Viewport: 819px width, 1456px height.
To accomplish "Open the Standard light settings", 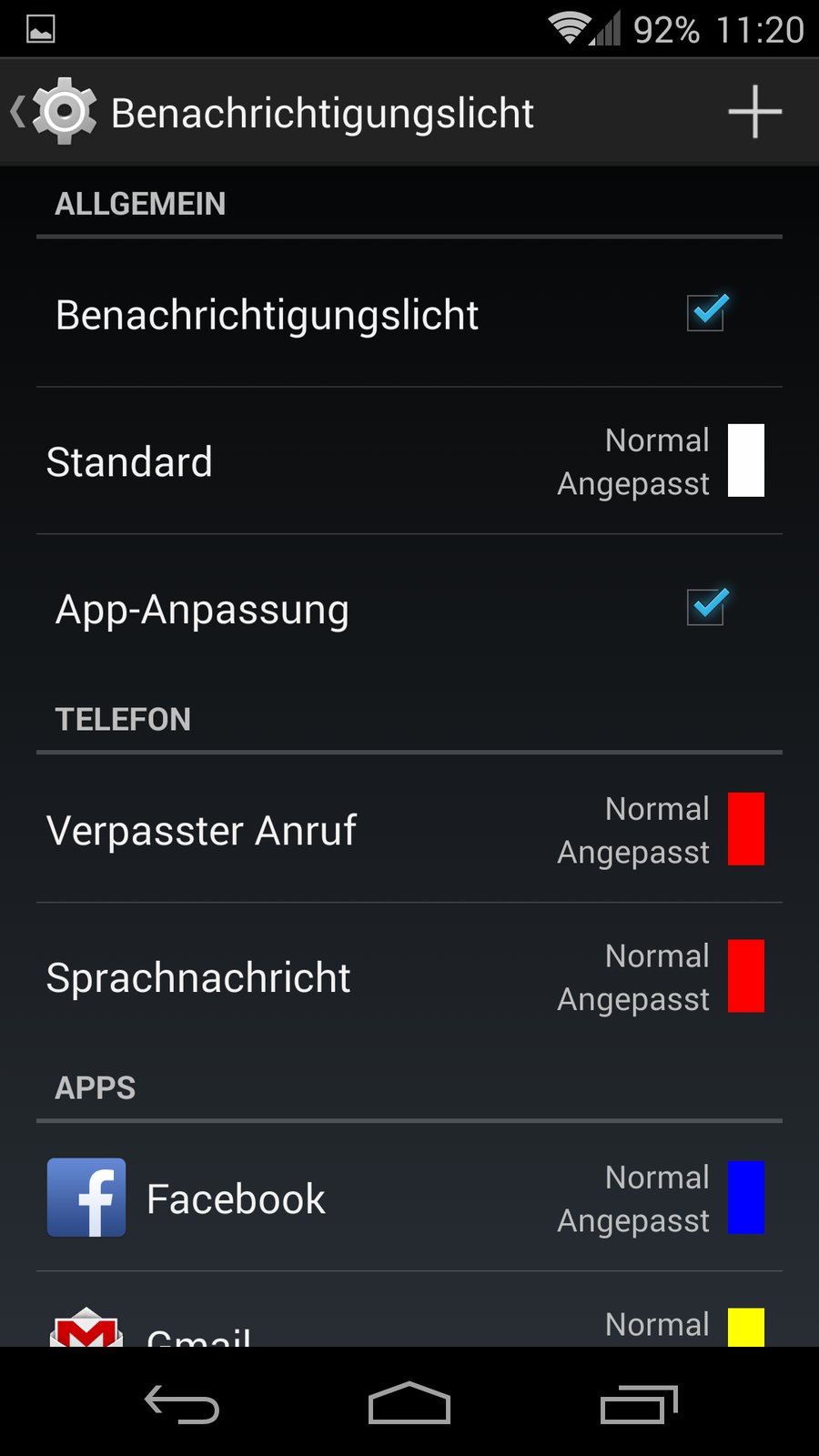I will (x=409, y=461).
